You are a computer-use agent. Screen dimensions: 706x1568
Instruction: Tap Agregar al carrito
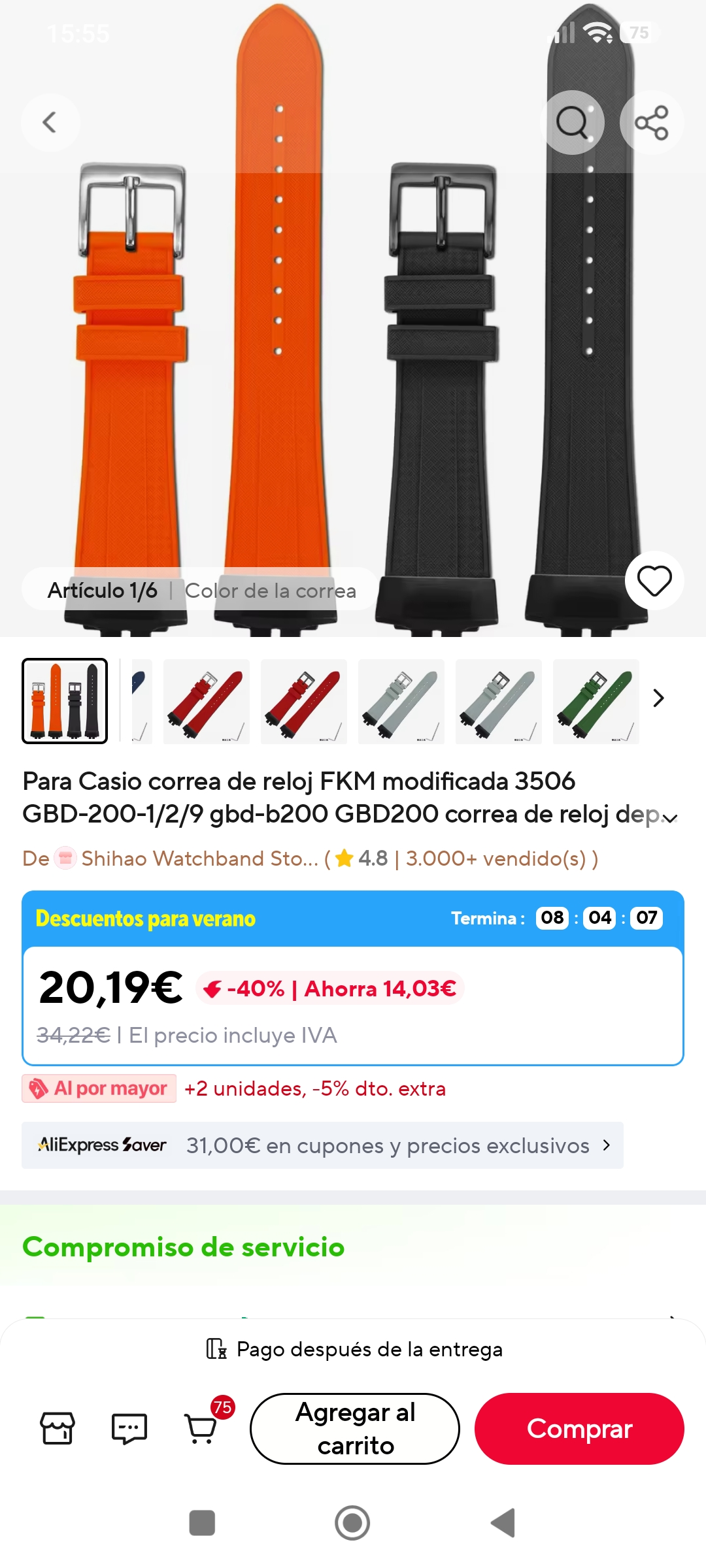click(355, 1429)
